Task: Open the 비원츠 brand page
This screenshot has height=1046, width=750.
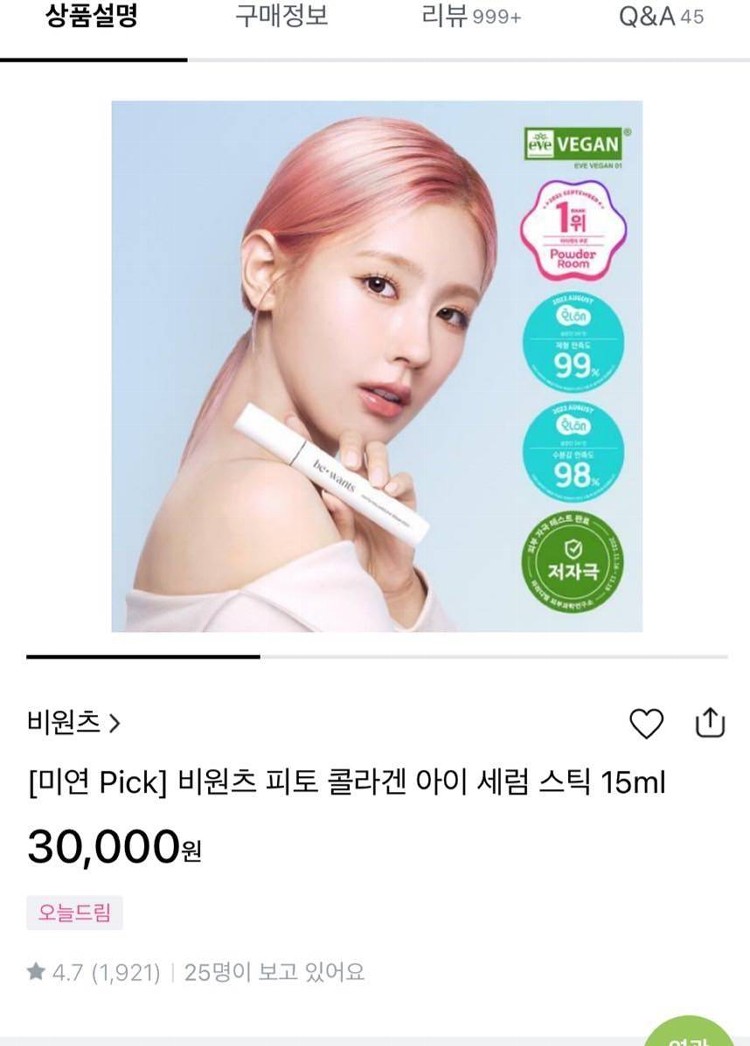Action: coord(74,723)
